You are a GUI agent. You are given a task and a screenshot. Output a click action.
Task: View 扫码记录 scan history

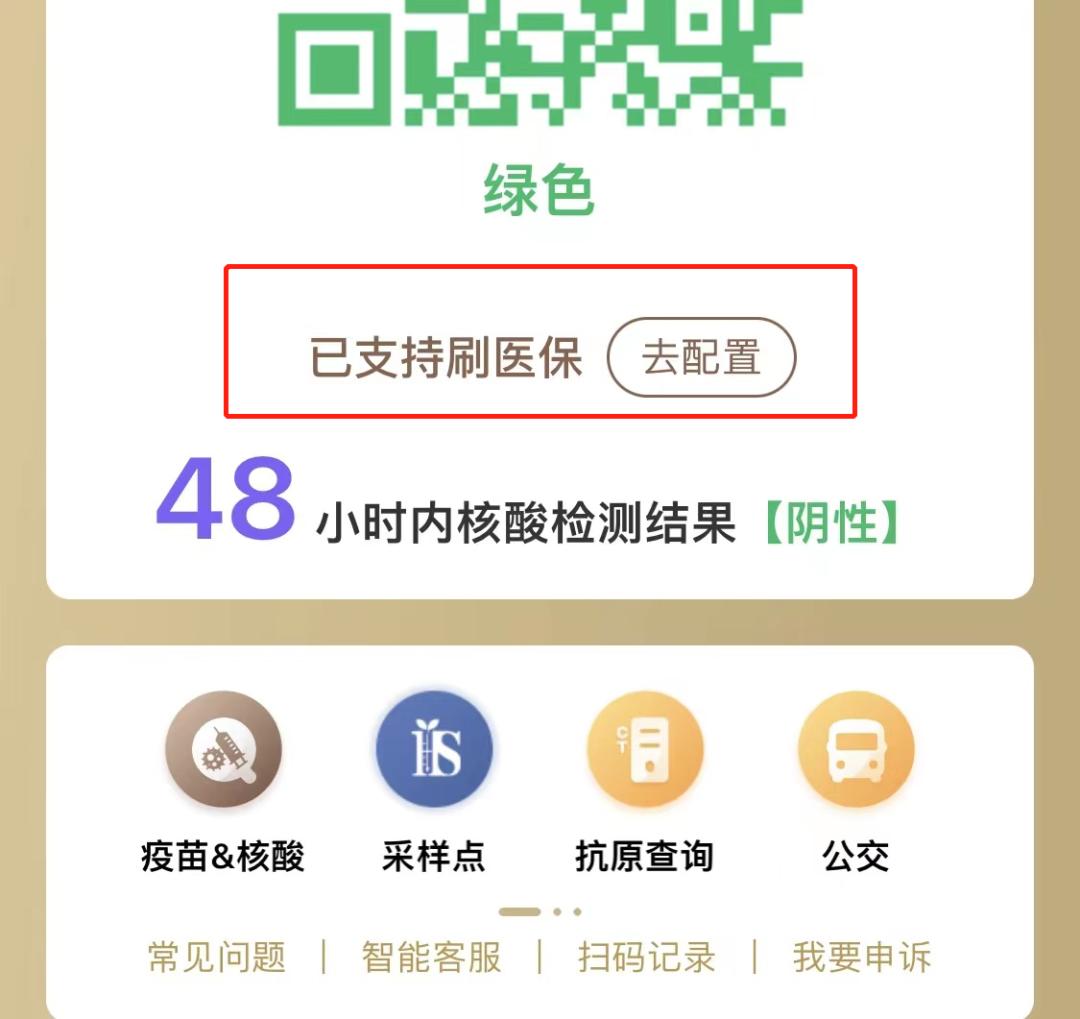[646, 957]
